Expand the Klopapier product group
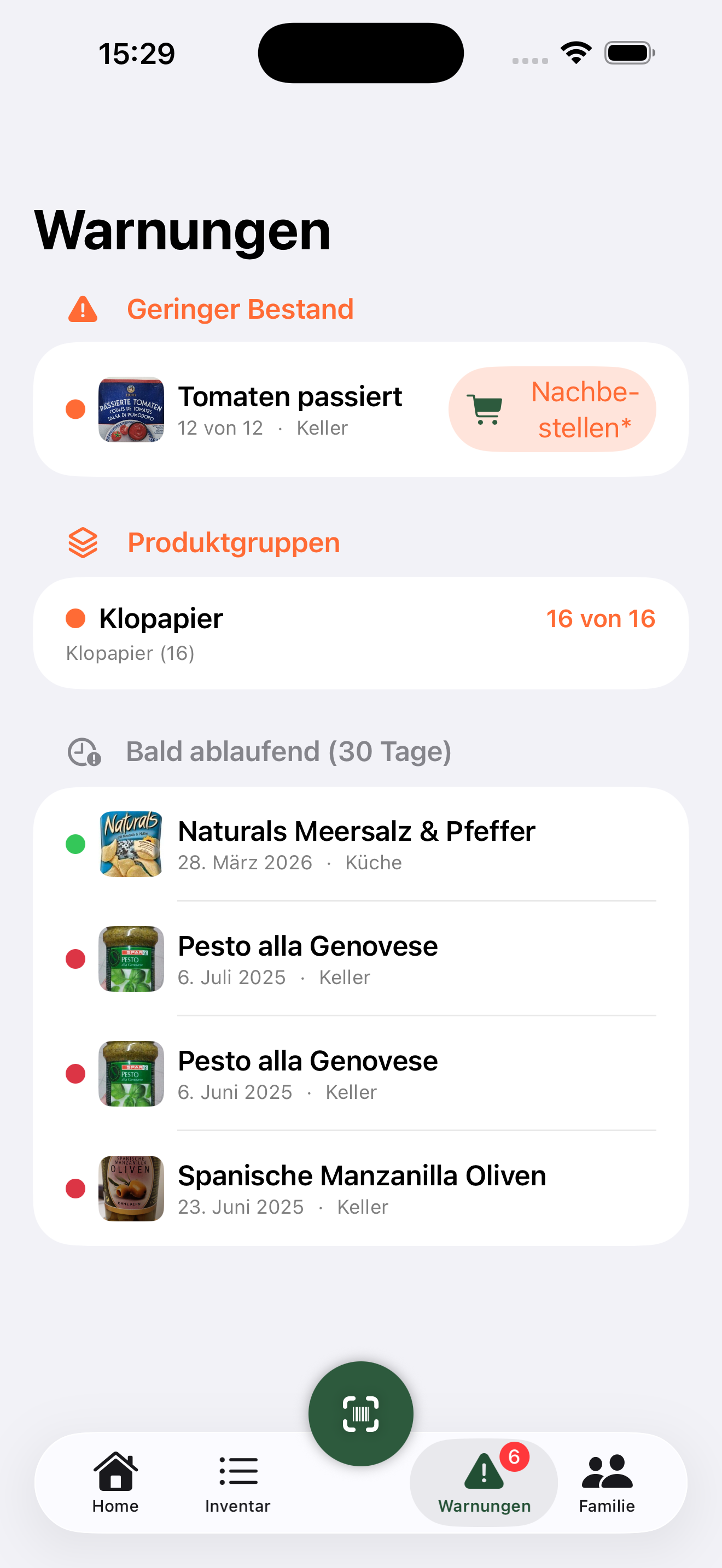 (360, 632)
